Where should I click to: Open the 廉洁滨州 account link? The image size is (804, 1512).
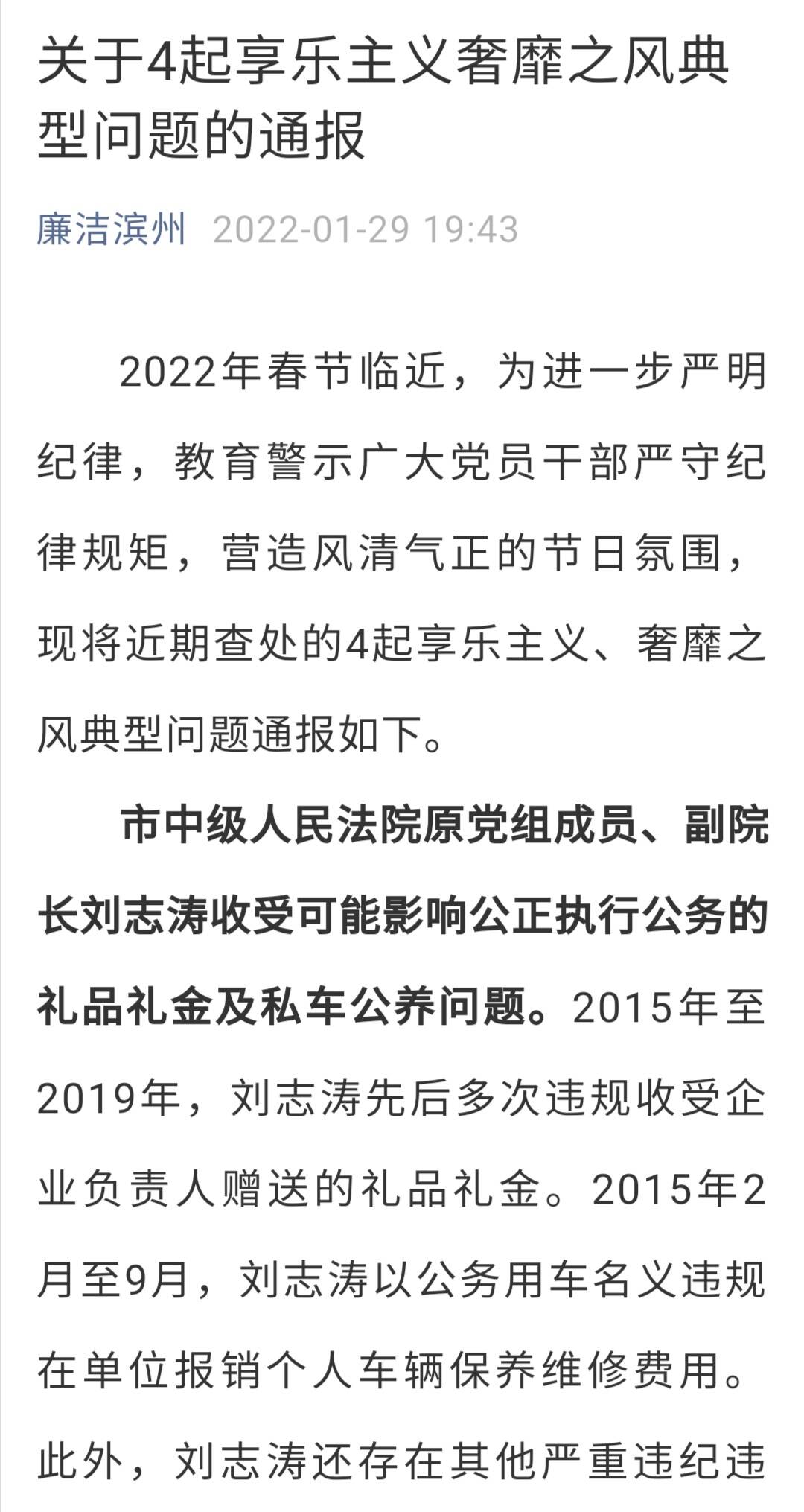[111, 229]
